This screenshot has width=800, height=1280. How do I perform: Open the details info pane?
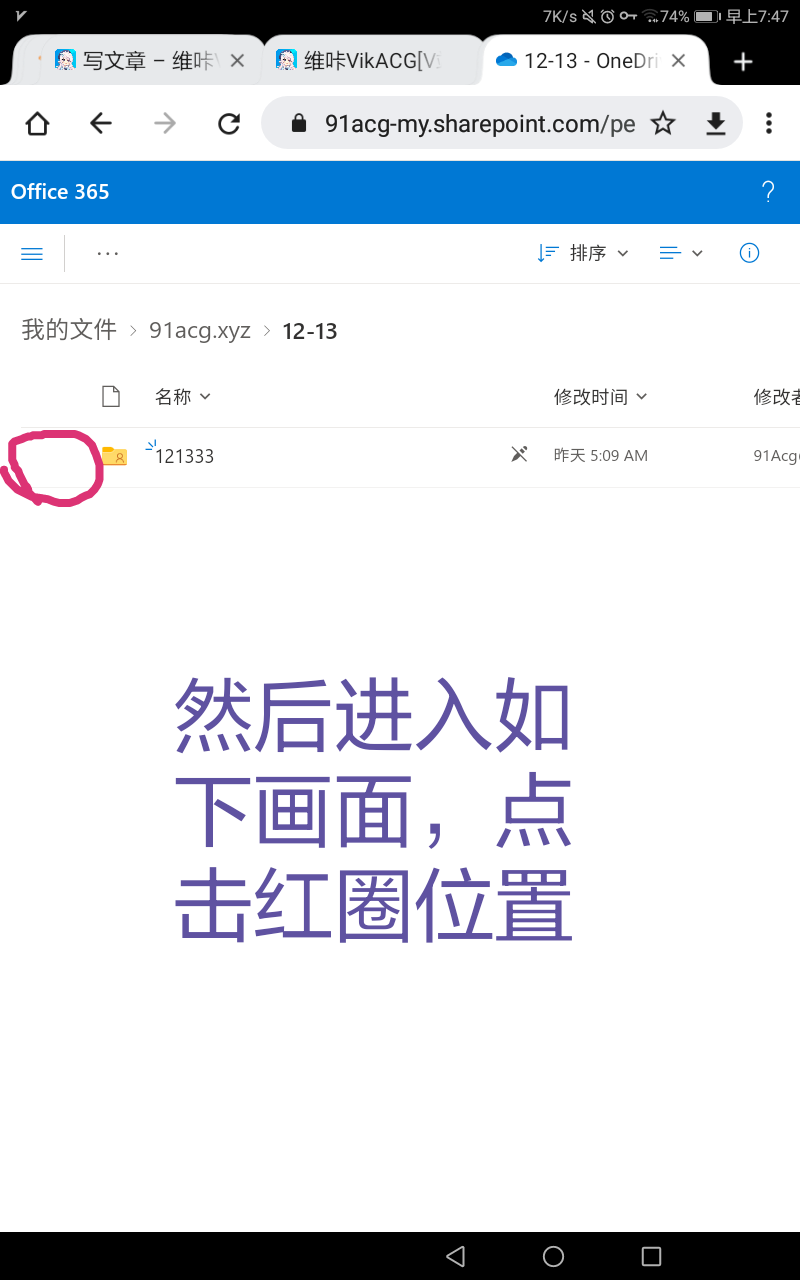749,254
